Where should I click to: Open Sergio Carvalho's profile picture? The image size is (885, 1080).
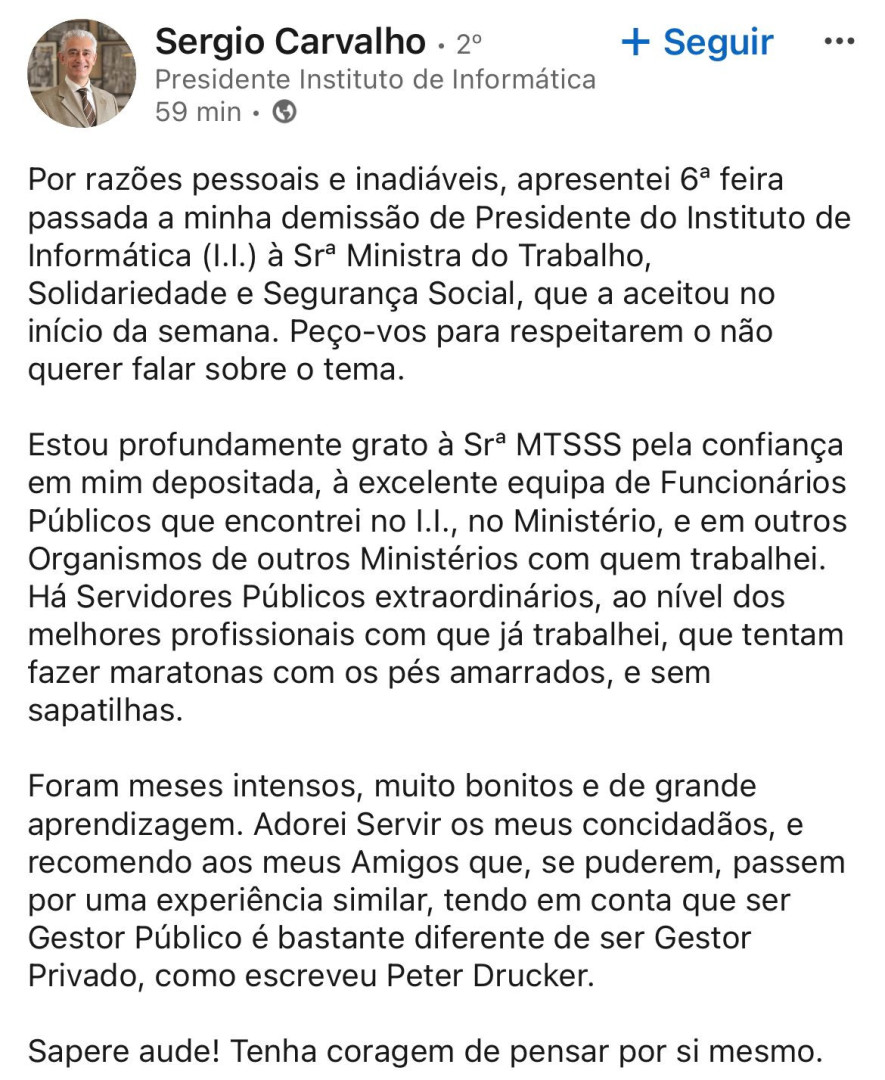tap(81, 73)
